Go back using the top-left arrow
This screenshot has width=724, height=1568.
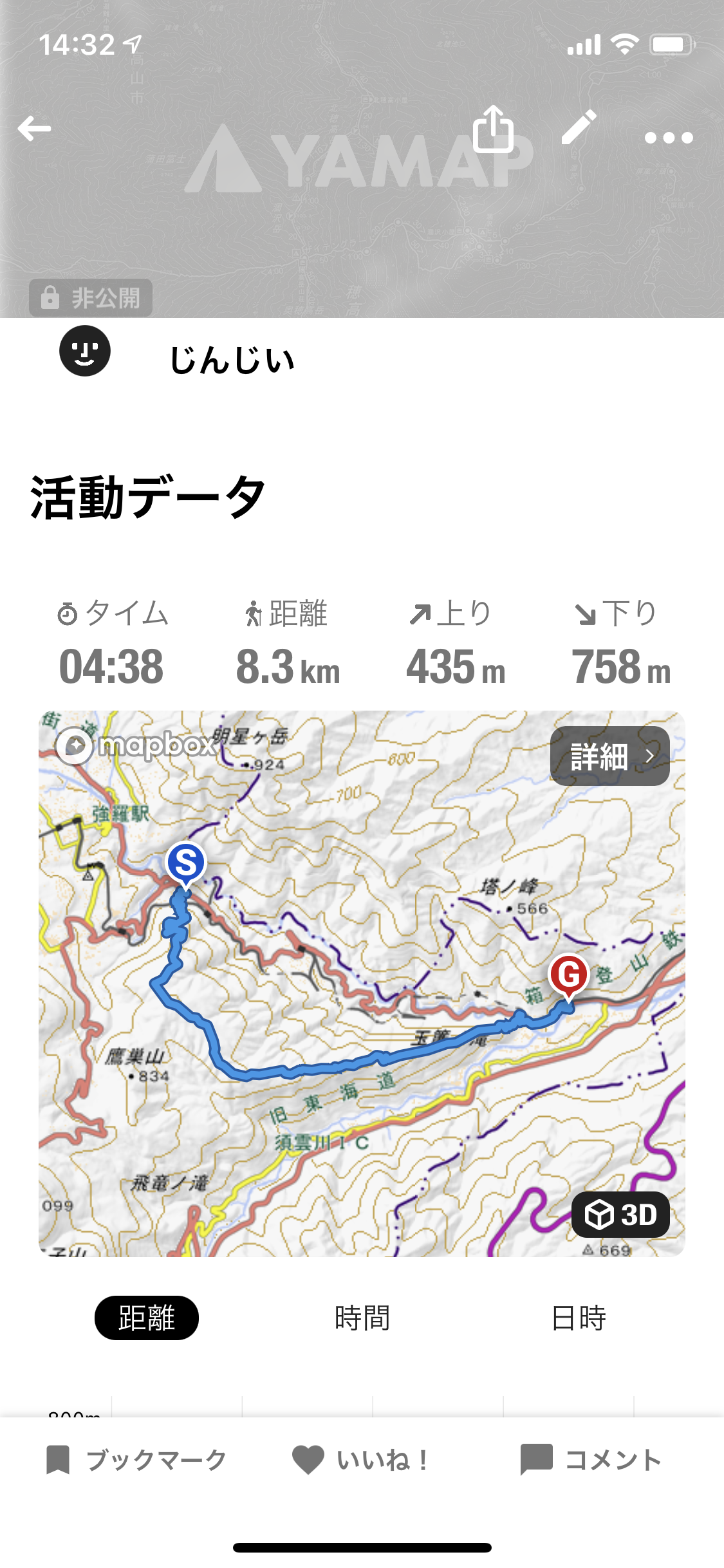pyautogui.click(x=34, y=128)
